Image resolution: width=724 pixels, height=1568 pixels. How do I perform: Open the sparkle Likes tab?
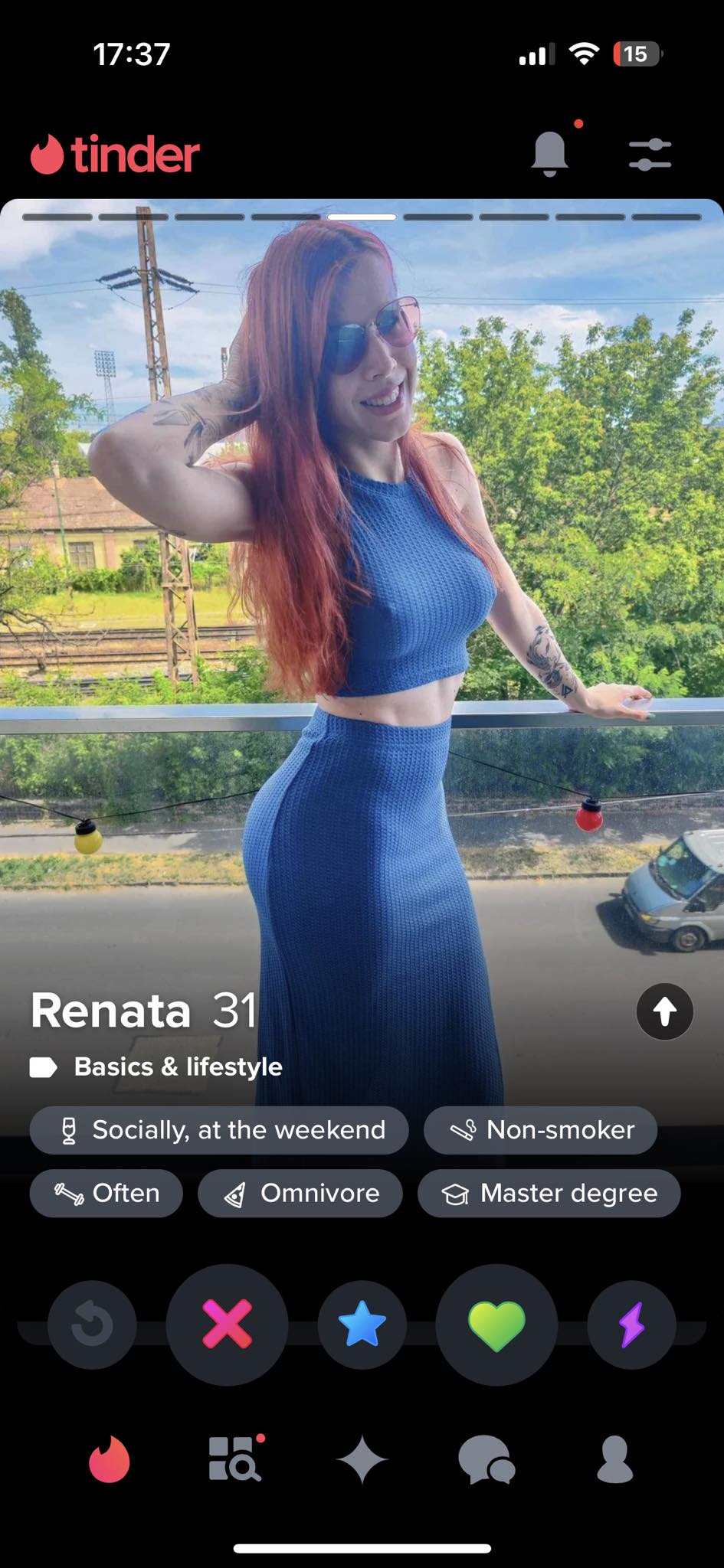point(362,1459)
